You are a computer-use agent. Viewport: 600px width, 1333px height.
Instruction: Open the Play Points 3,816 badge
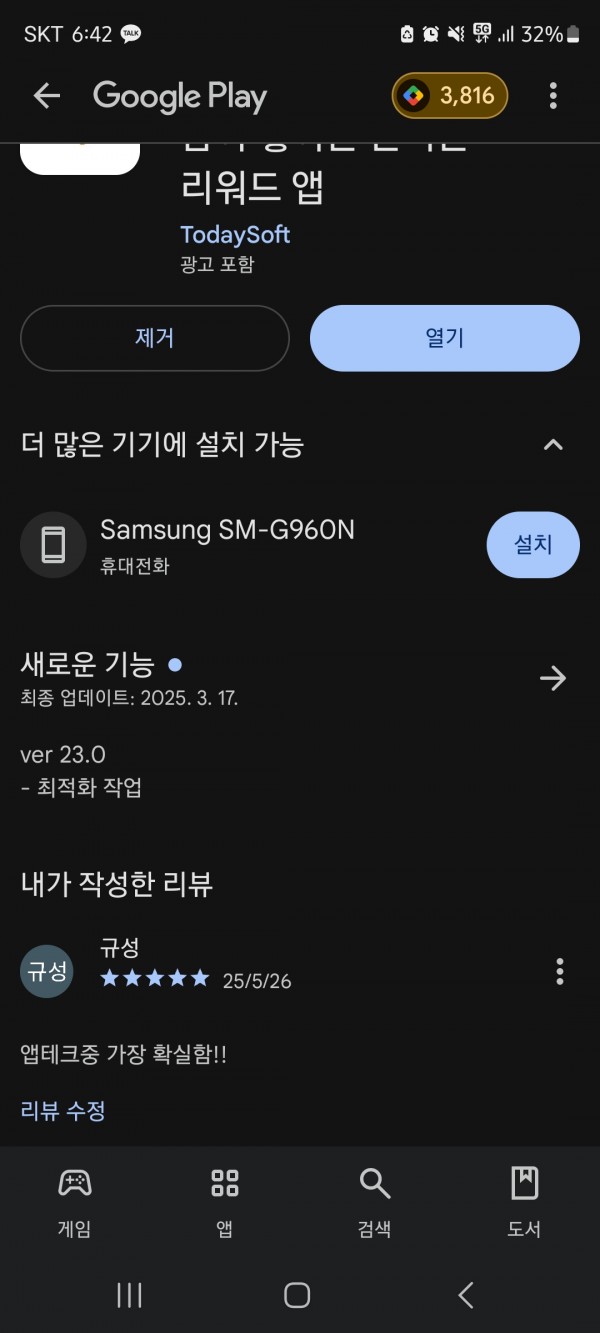tap(450, 96)
